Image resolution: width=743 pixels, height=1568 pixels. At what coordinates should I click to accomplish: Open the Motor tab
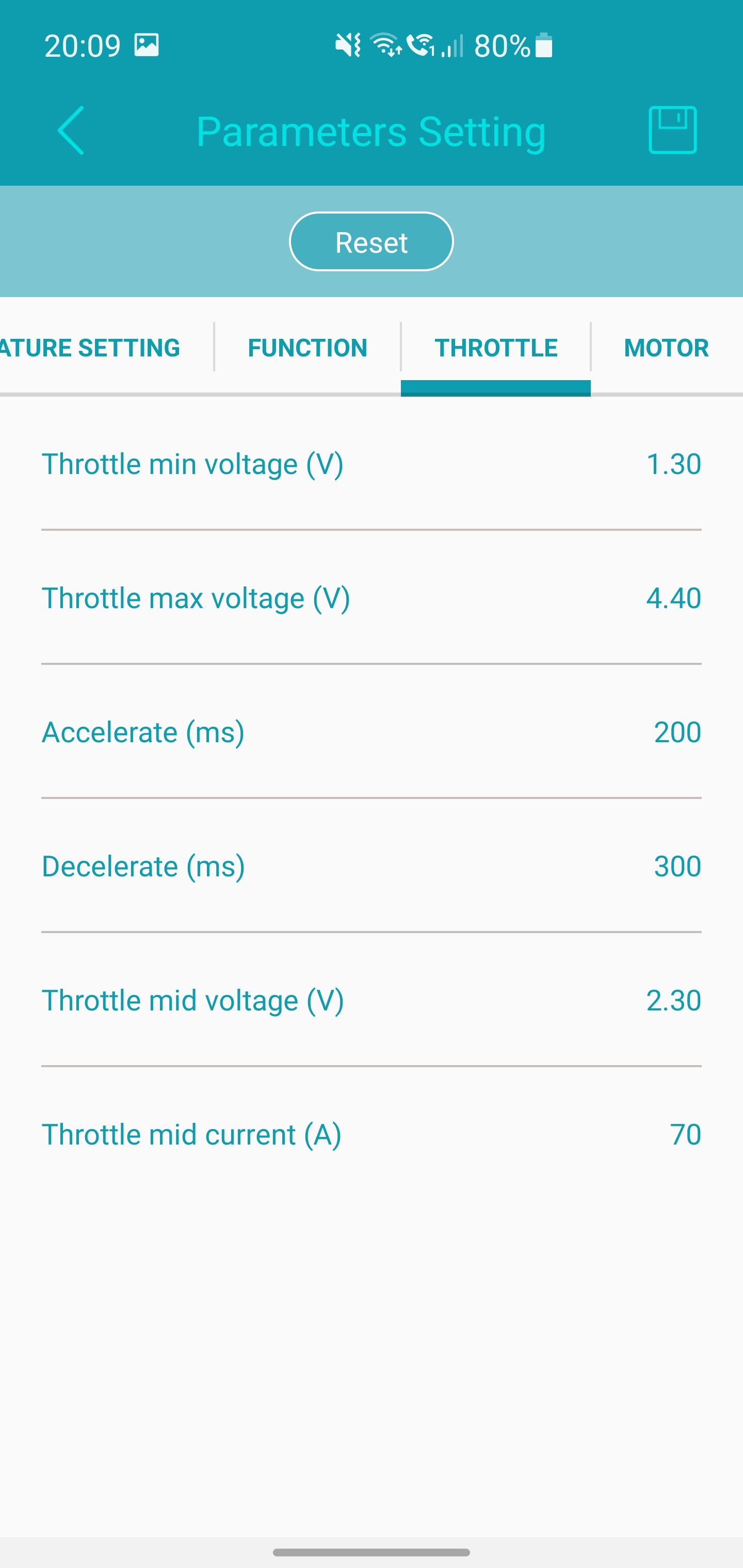pyautogui.click(x=666, y=348)
